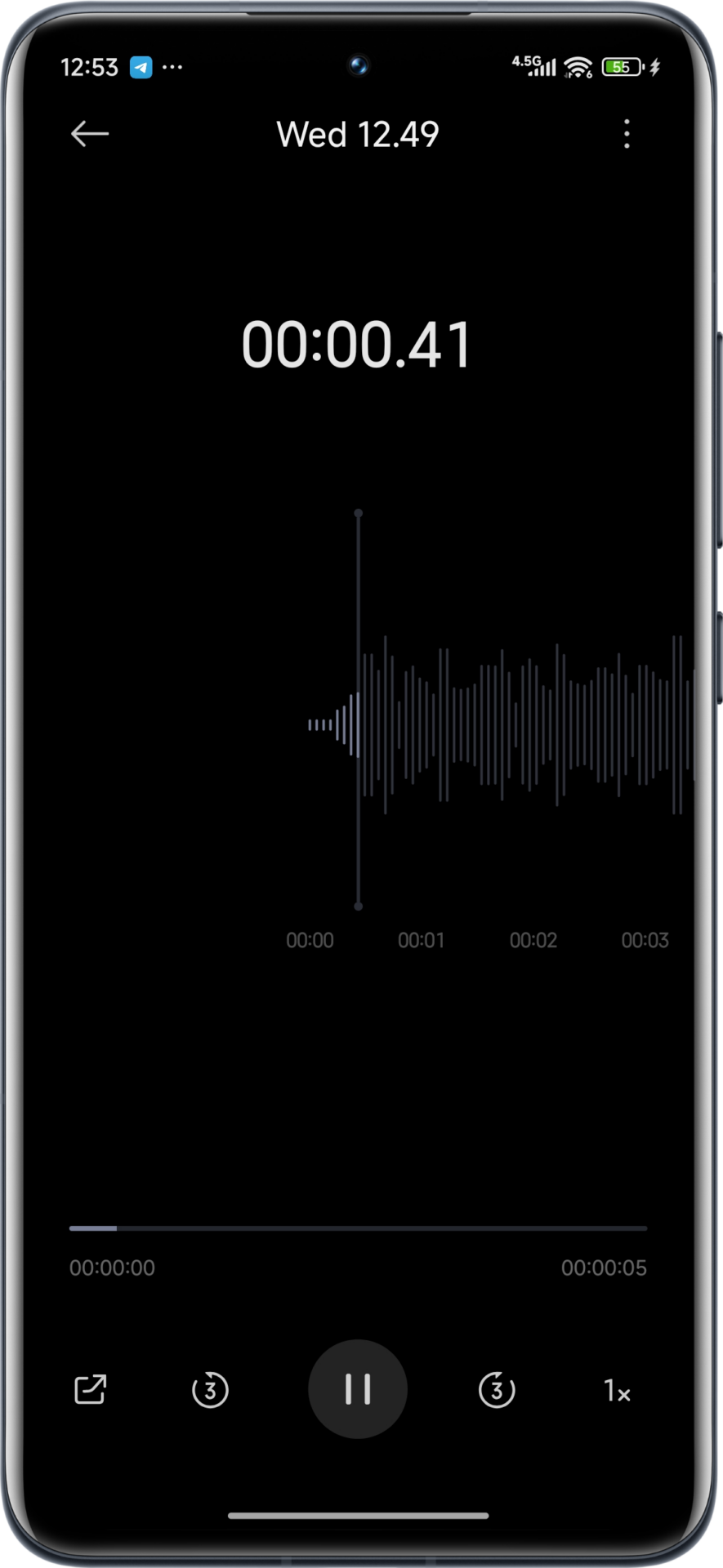This screenshot has width=723, height=1568.
Task: Share the Wed 12.49 recording
Action: (91, 1389)
